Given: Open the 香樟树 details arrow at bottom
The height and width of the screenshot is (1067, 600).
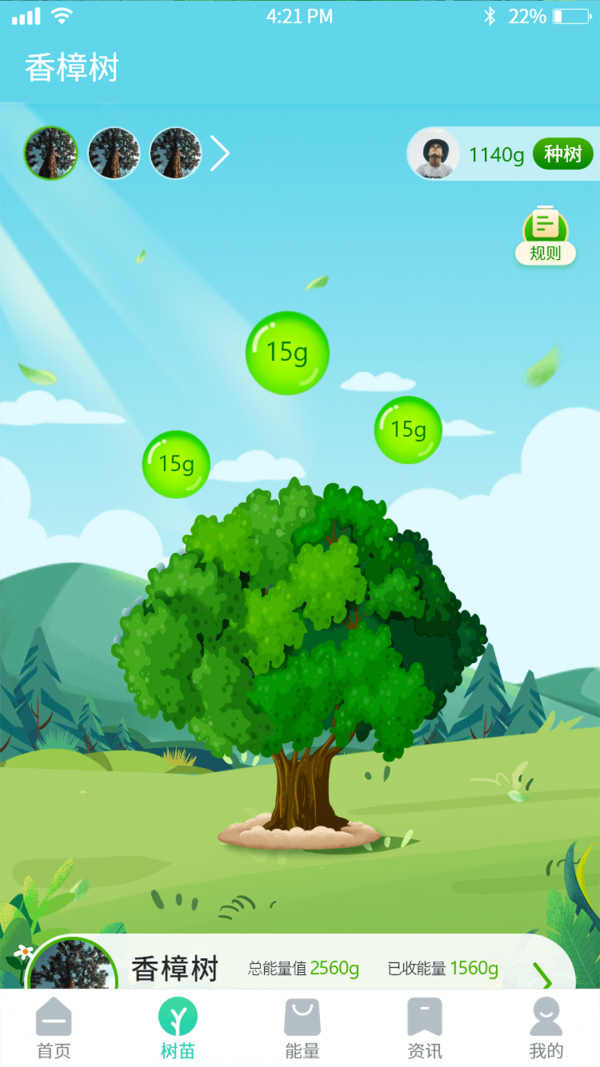Looking at the screenshot, I should [x=542, y=975].
